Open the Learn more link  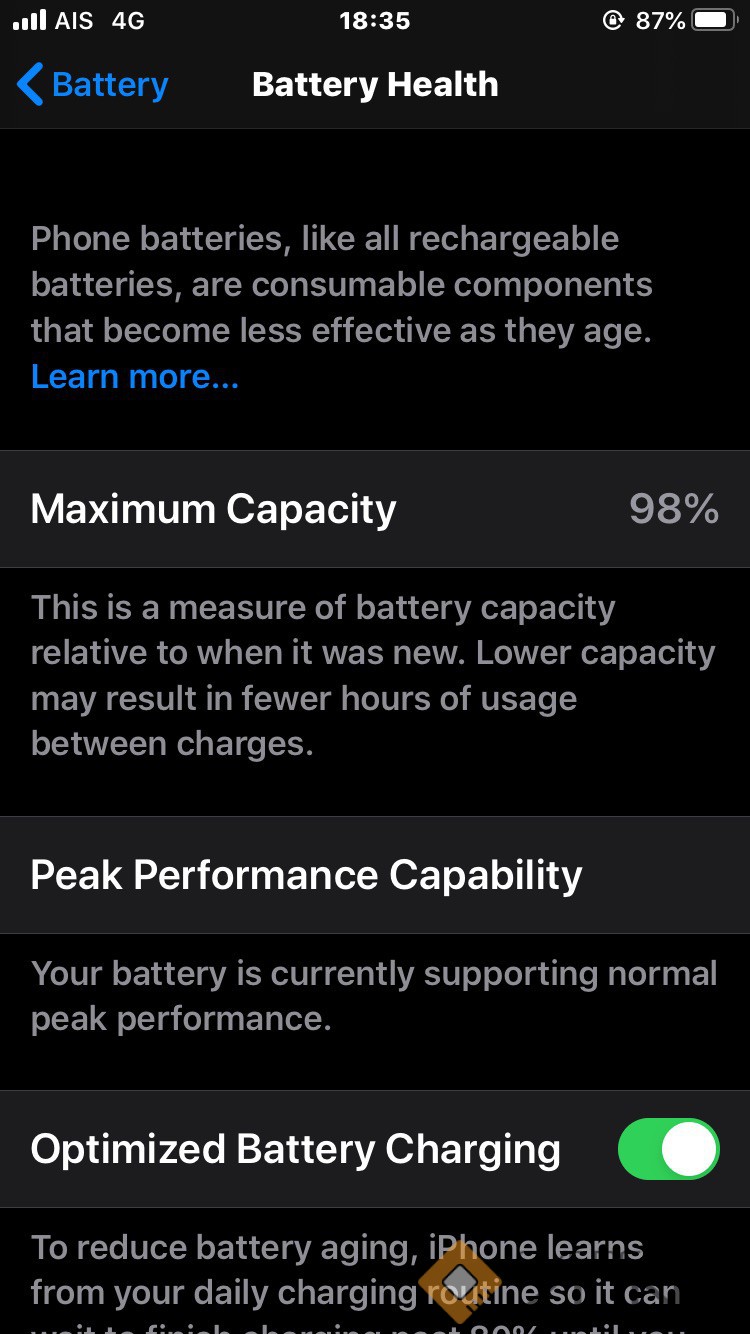coord(135,377)
